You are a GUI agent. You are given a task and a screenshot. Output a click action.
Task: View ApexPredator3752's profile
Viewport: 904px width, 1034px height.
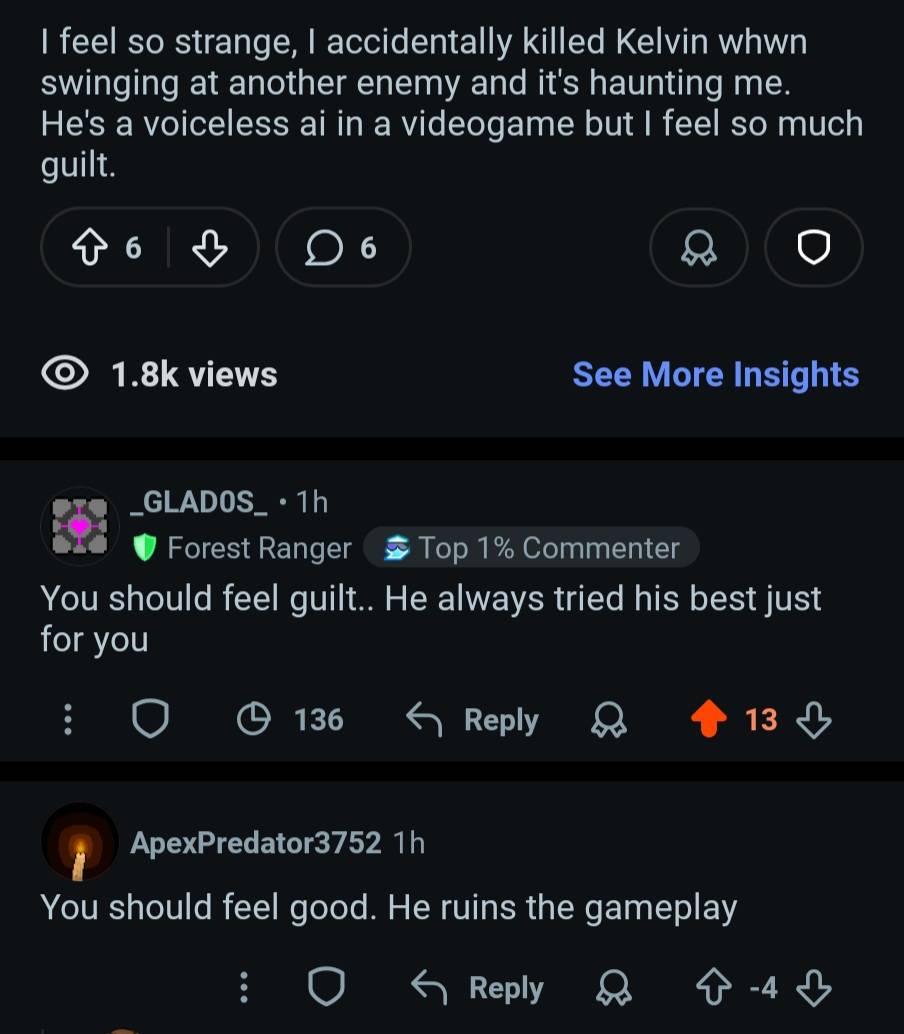pos(255,843)
